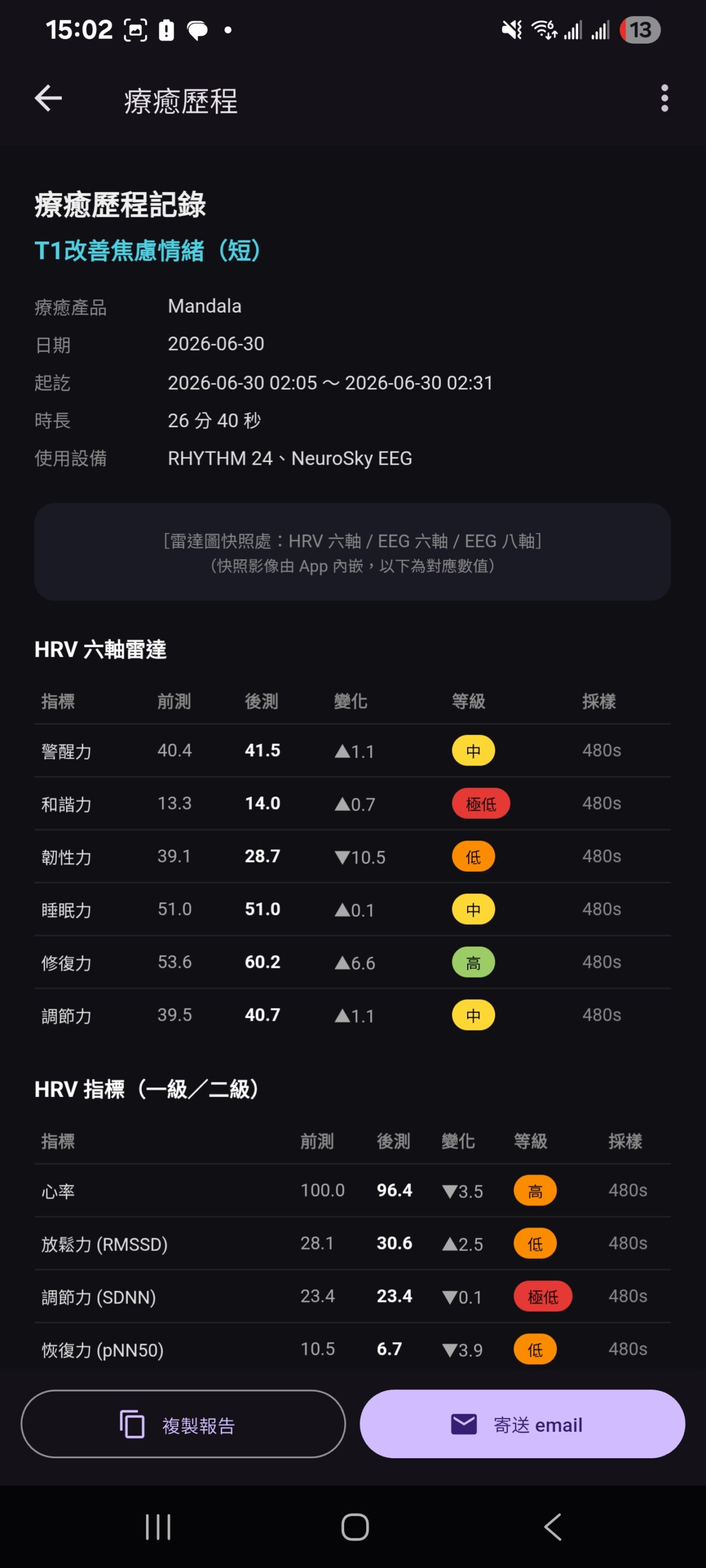The height and width of the screenshot is (1568, 706).
Task: Tap the system home button
Action: point(355,1527)
